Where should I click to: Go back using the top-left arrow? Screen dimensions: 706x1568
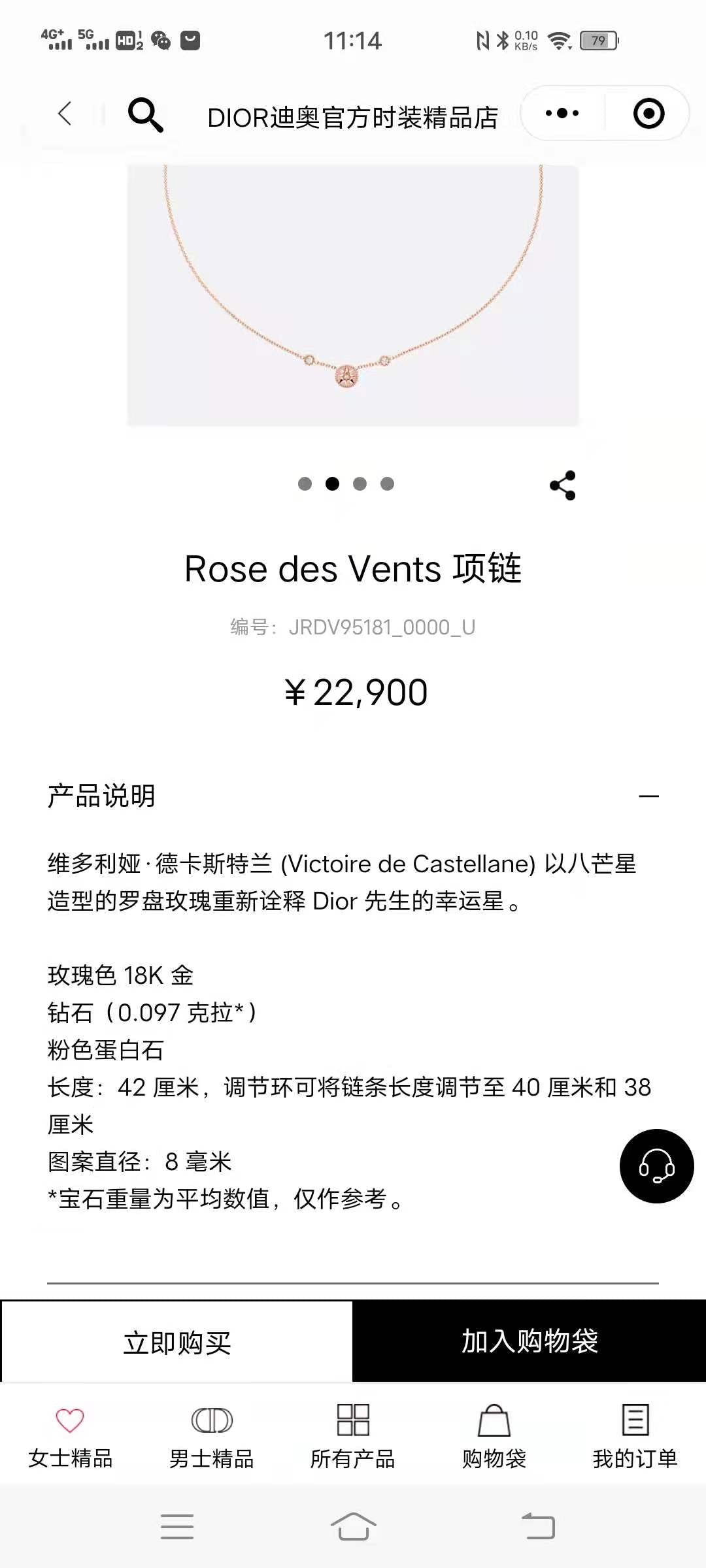tap(65, 114)
